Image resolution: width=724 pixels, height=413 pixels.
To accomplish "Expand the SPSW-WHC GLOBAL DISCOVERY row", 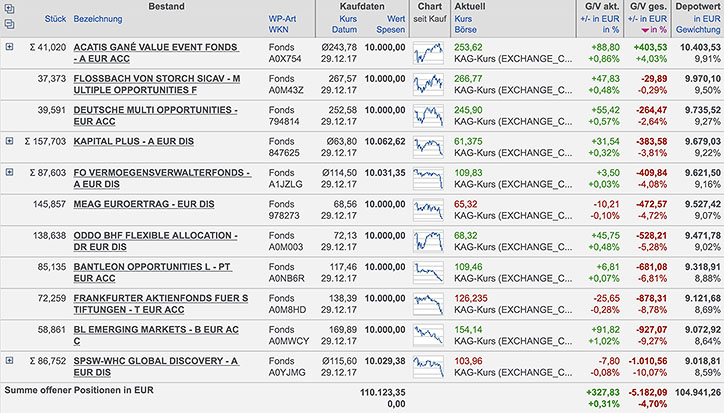I will 9,361.
